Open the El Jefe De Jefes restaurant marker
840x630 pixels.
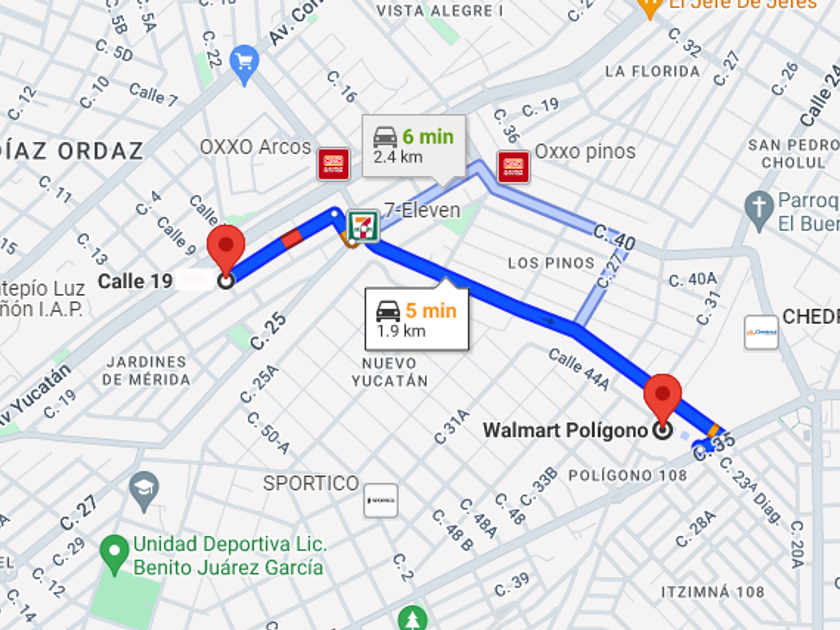click(649, 6)
